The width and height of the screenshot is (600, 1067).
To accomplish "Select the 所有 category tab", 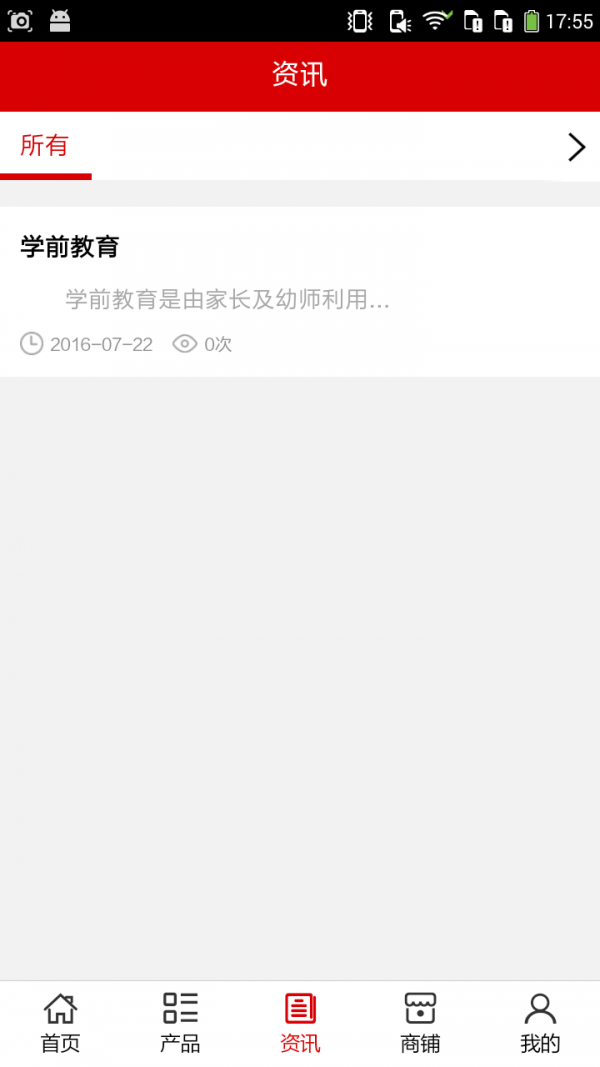I will [45, 146].
